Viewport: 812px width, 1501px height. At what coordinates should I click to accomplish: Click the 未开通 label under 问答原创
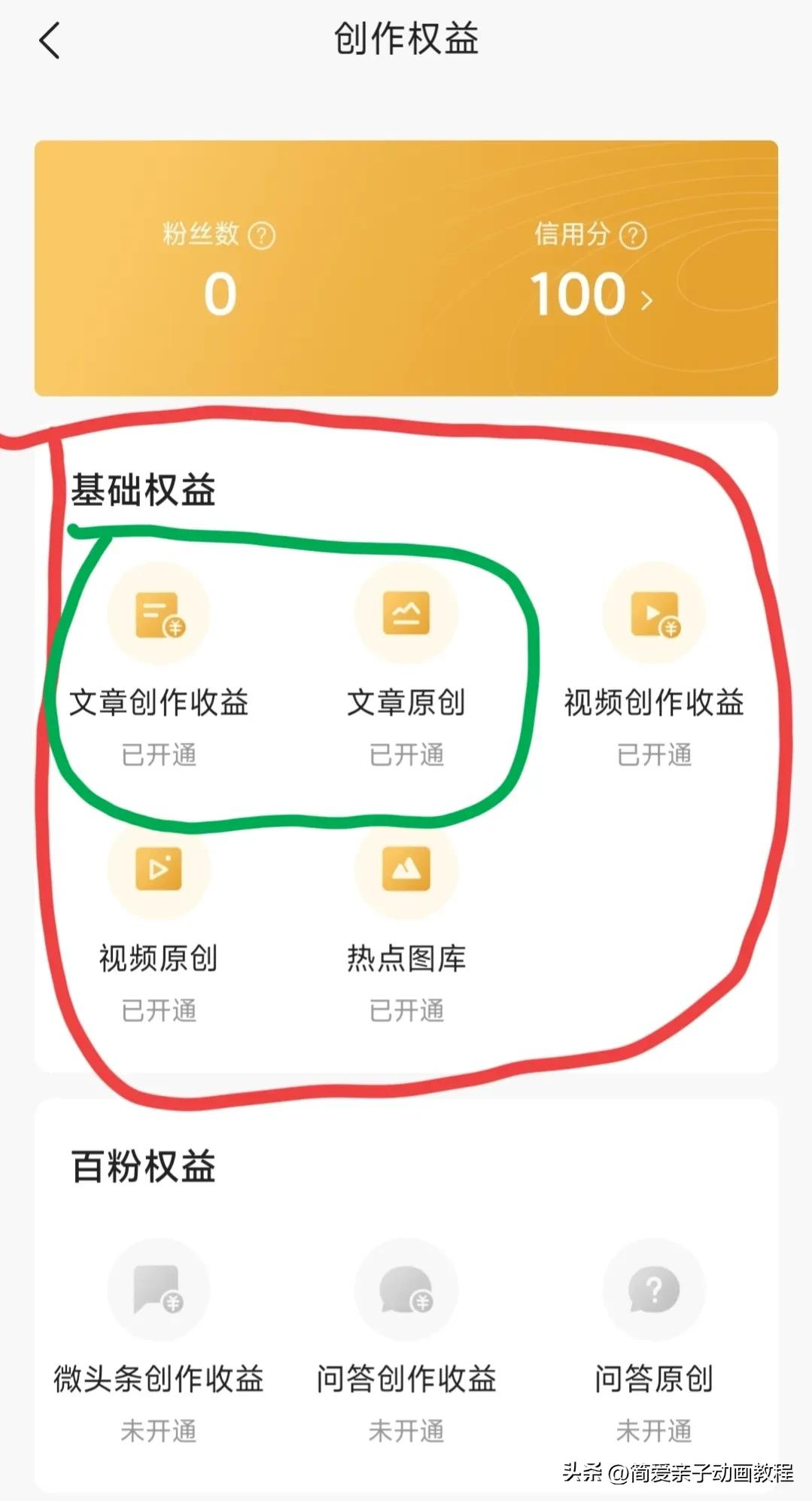(653, 1429)
